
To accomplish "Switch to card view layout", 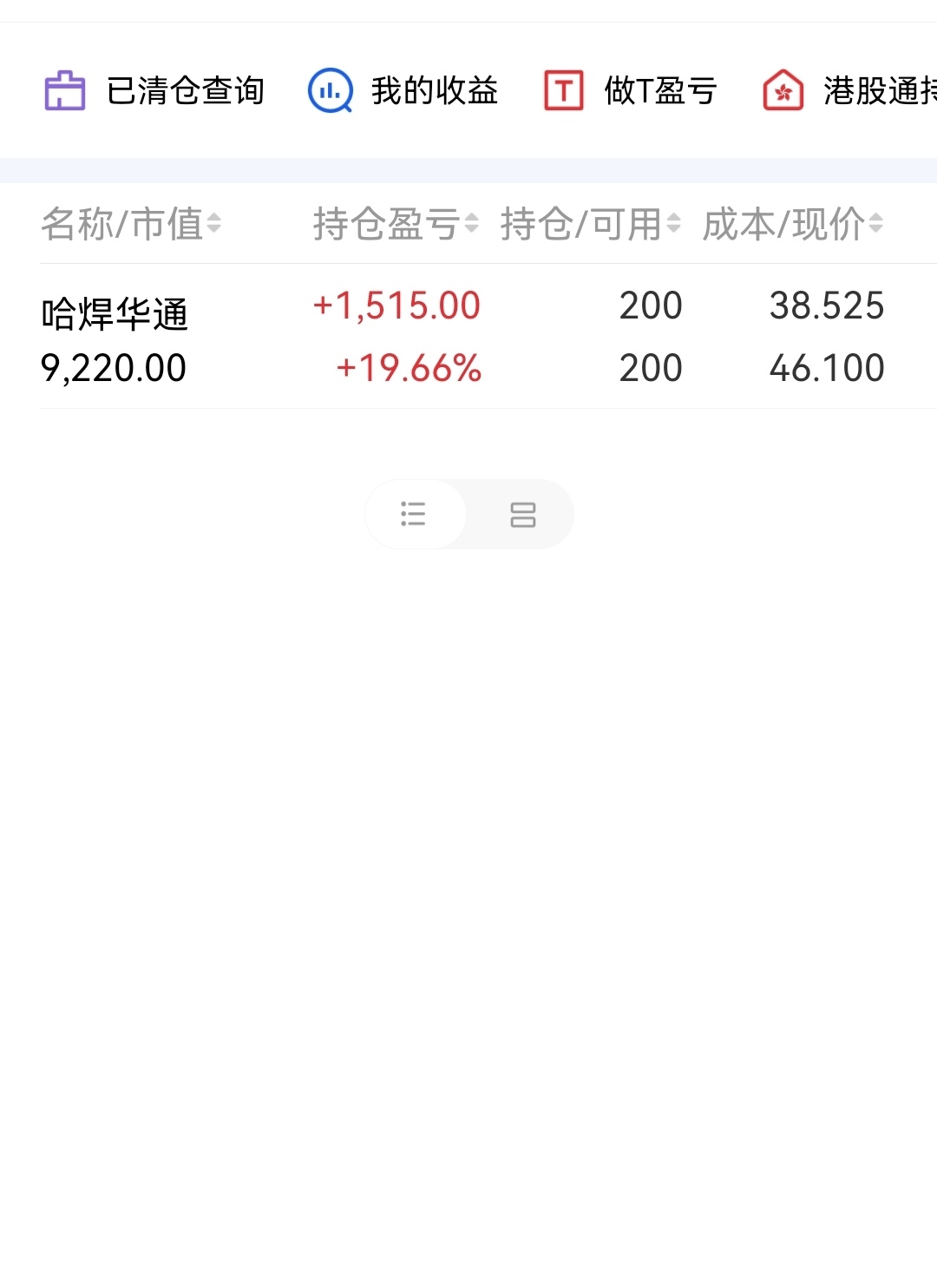I will (x=522, y=514).
